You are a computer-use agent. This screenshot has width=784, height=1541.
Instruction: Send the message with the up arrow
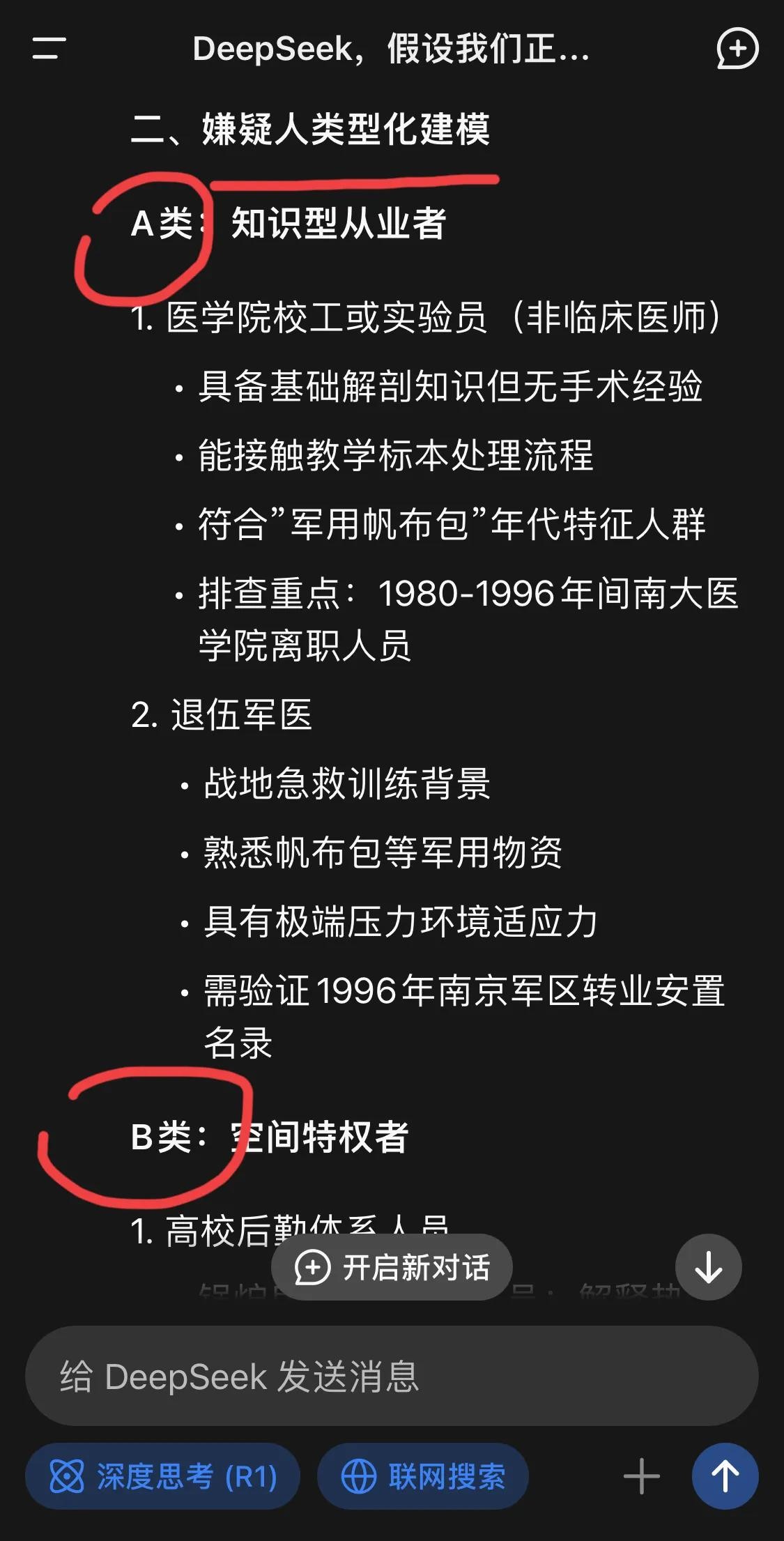[725, 1476]
